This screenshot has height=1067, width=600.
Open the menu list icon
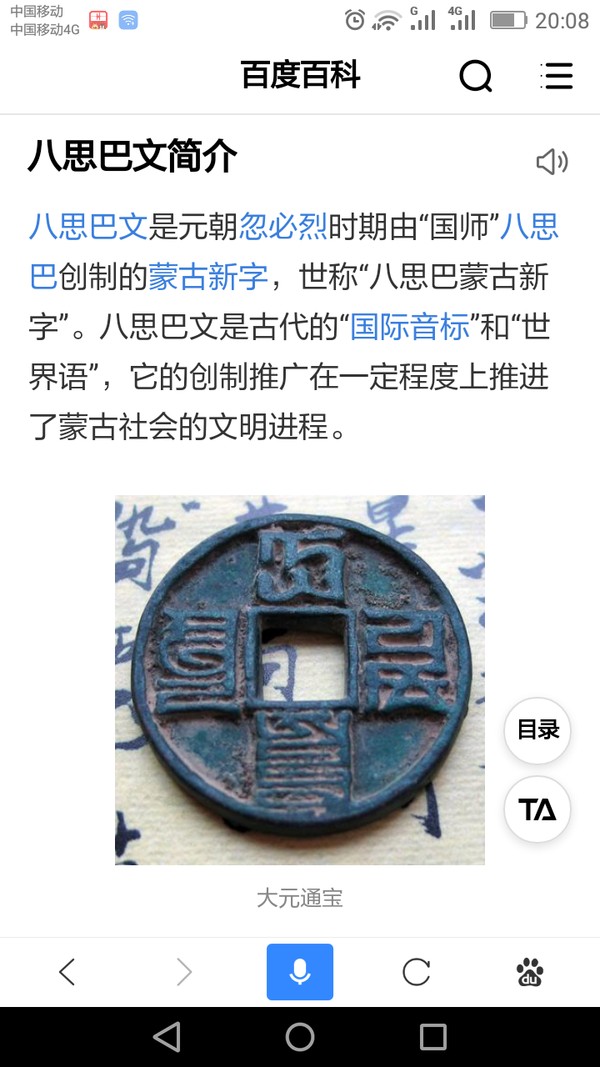pos(556,76)
